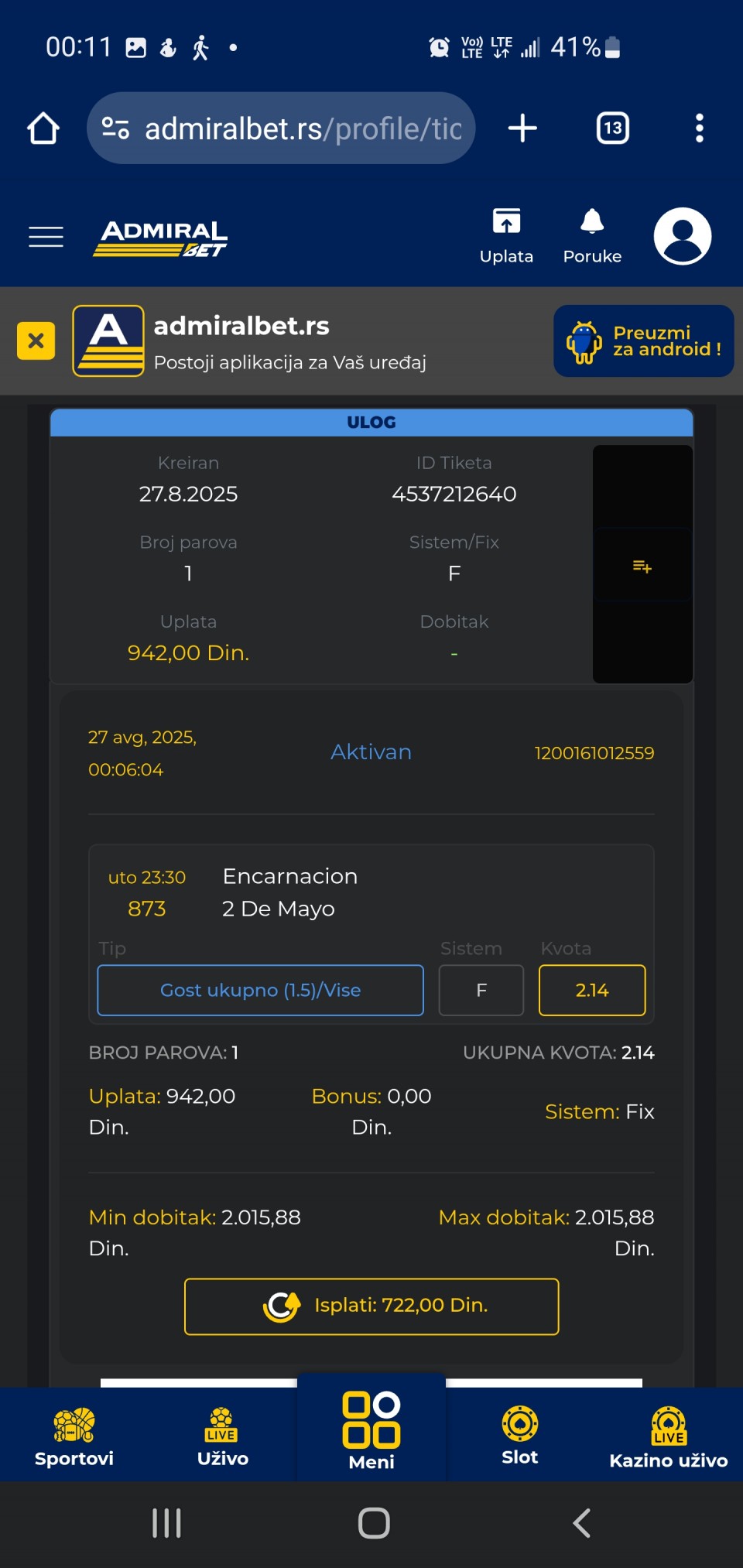
Task: Tap the browser address bar
Action: coord(281,128)
